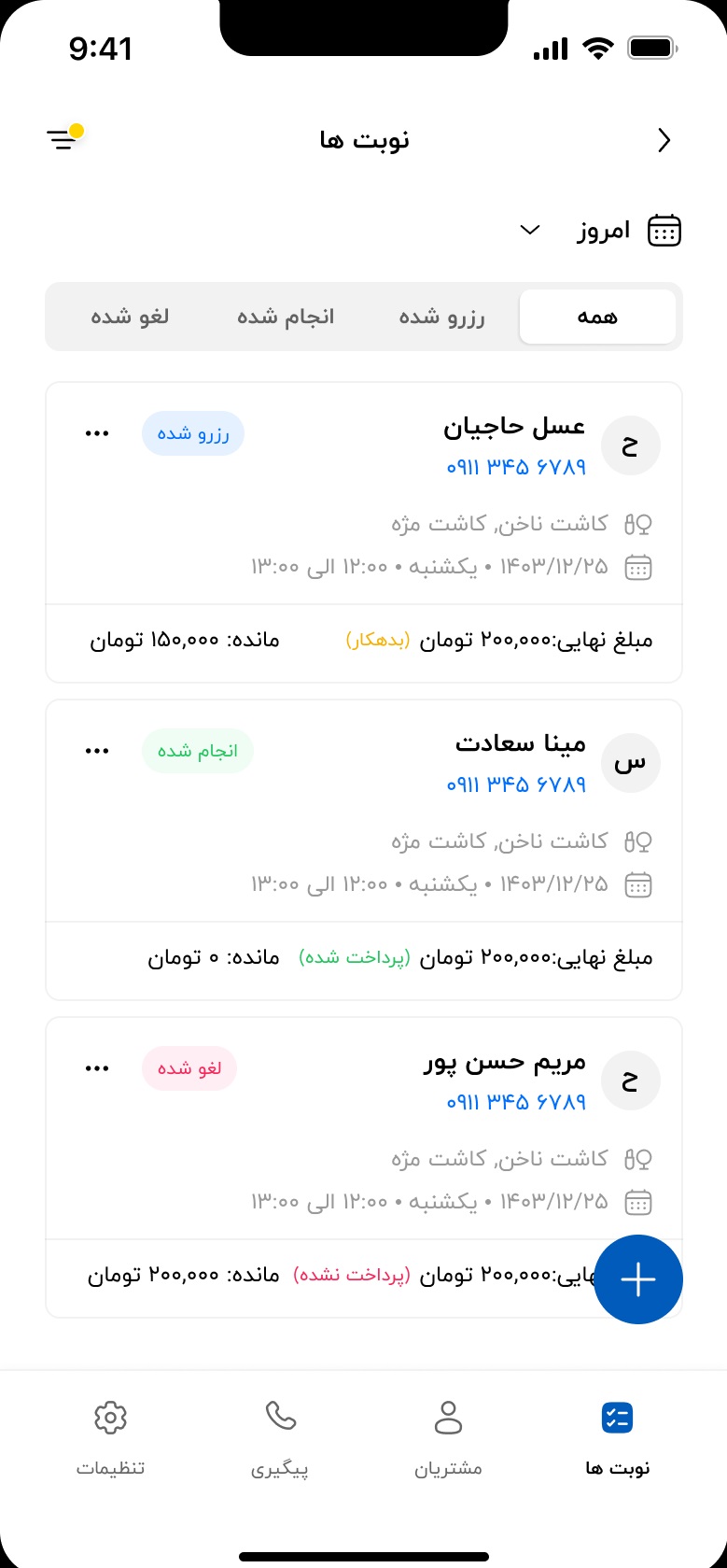
Task: Open options menu on عسل حاجیان appointment
Action: pyautogui.click(x=96, y=432)
